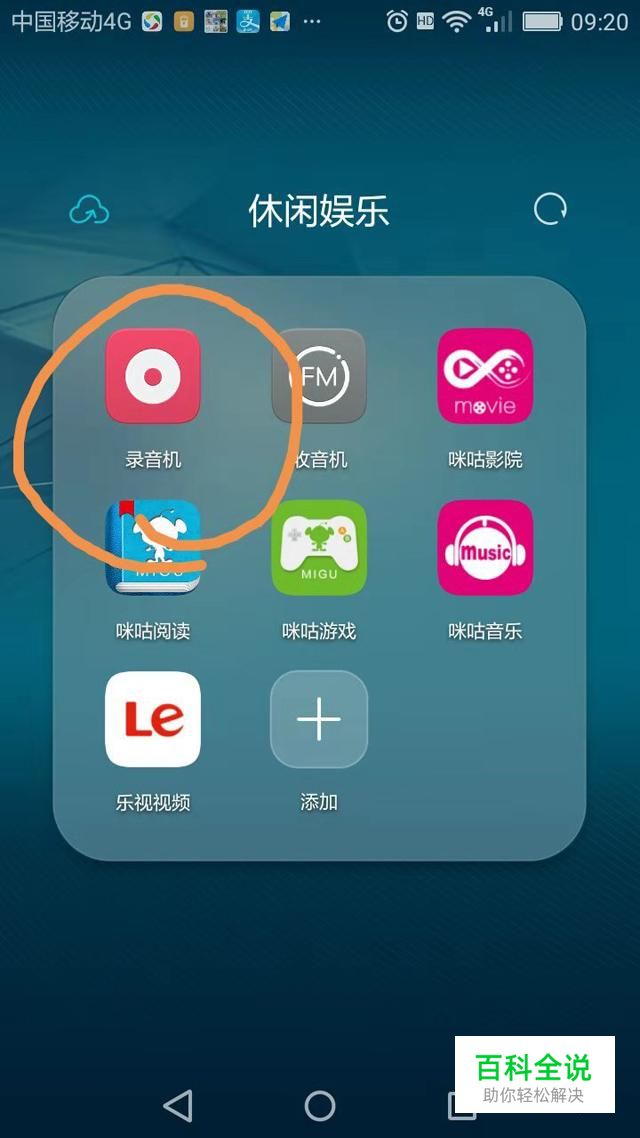Open the 录音机 recorder app

[153, 377]
